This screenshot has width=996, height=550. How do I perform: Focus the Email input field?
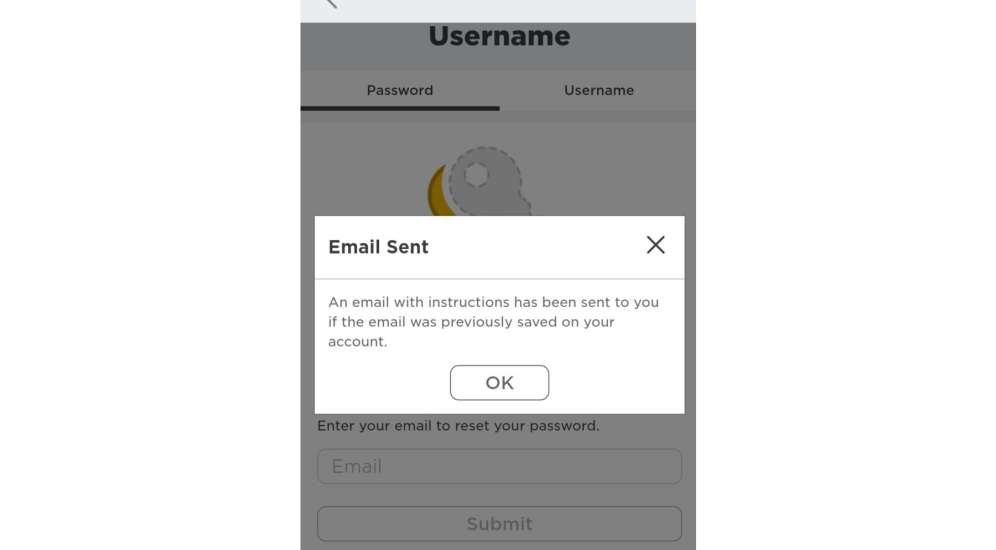[499, 466]
